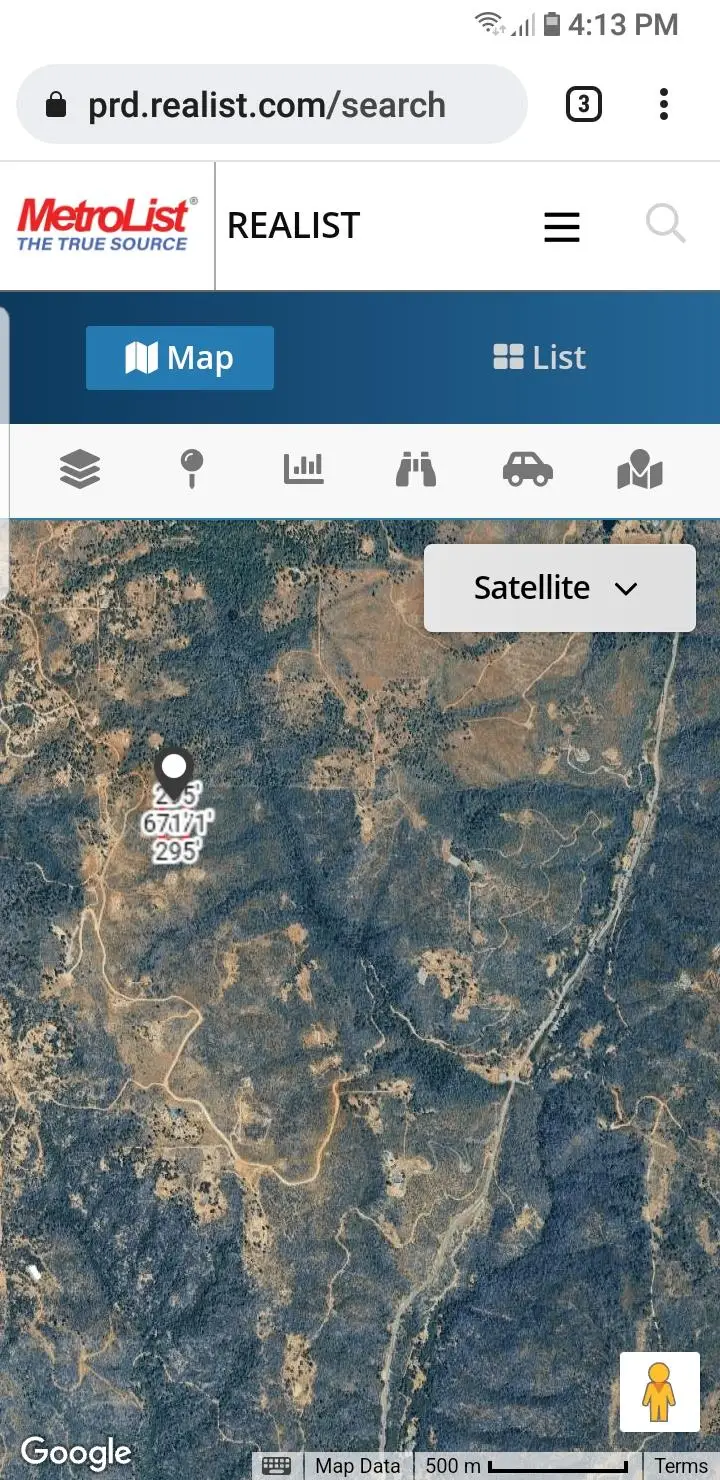
Task: Select the map location tool on the far right
Action: pyautogui.click(x=640, y=469)
